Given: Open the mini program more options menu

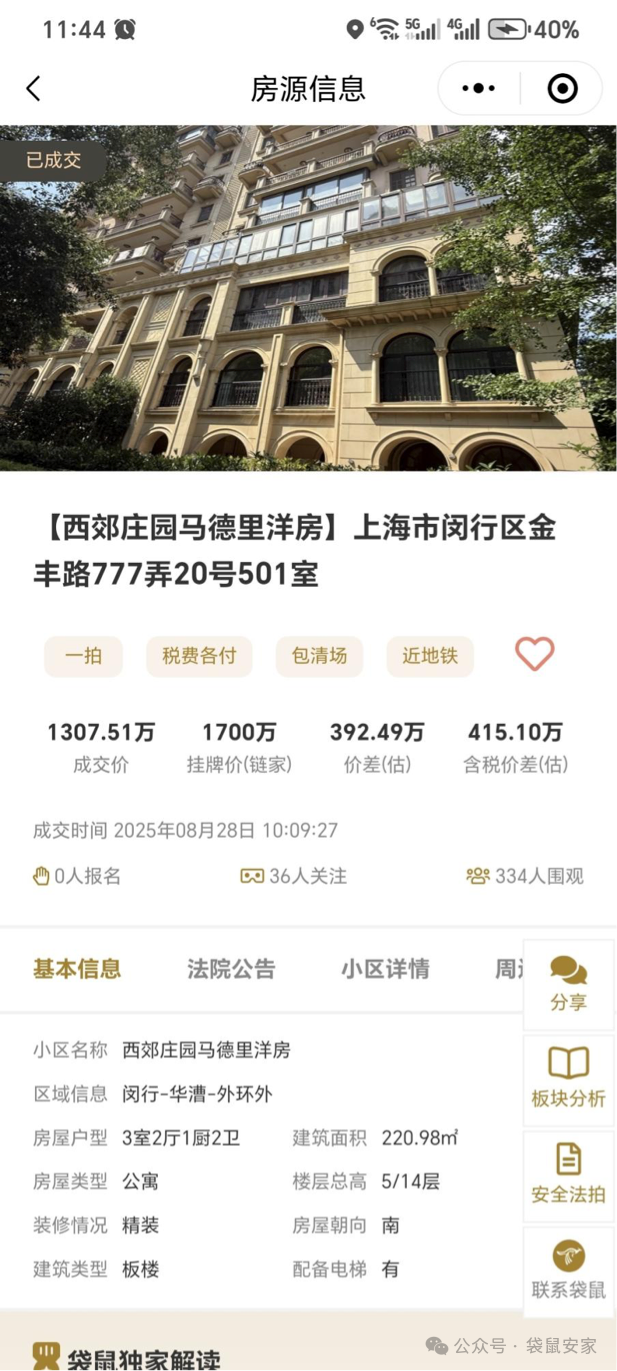Looking at the screenshot, I should point(479,89).
